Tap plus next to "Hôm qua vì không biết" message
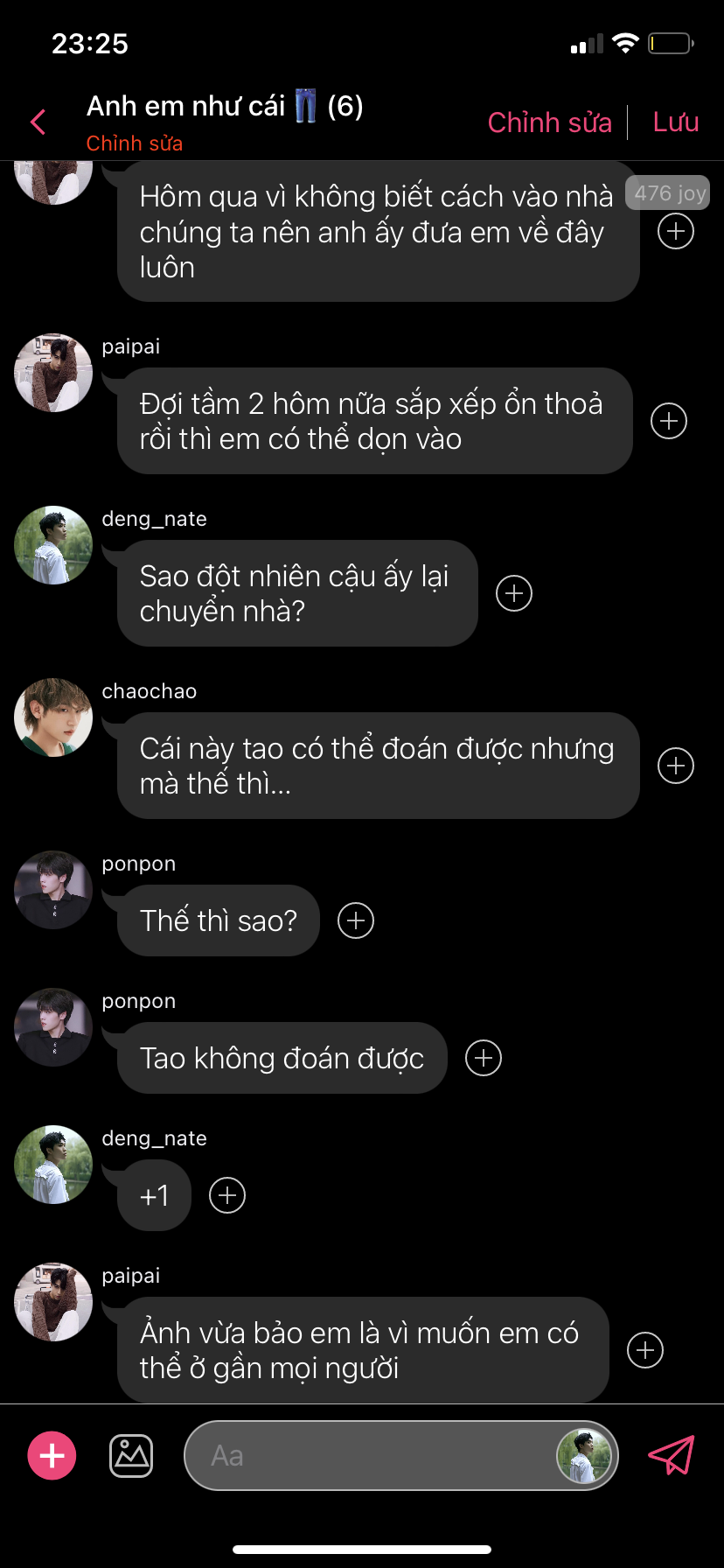Screen dimensions: 724x1568 point(676,231)
